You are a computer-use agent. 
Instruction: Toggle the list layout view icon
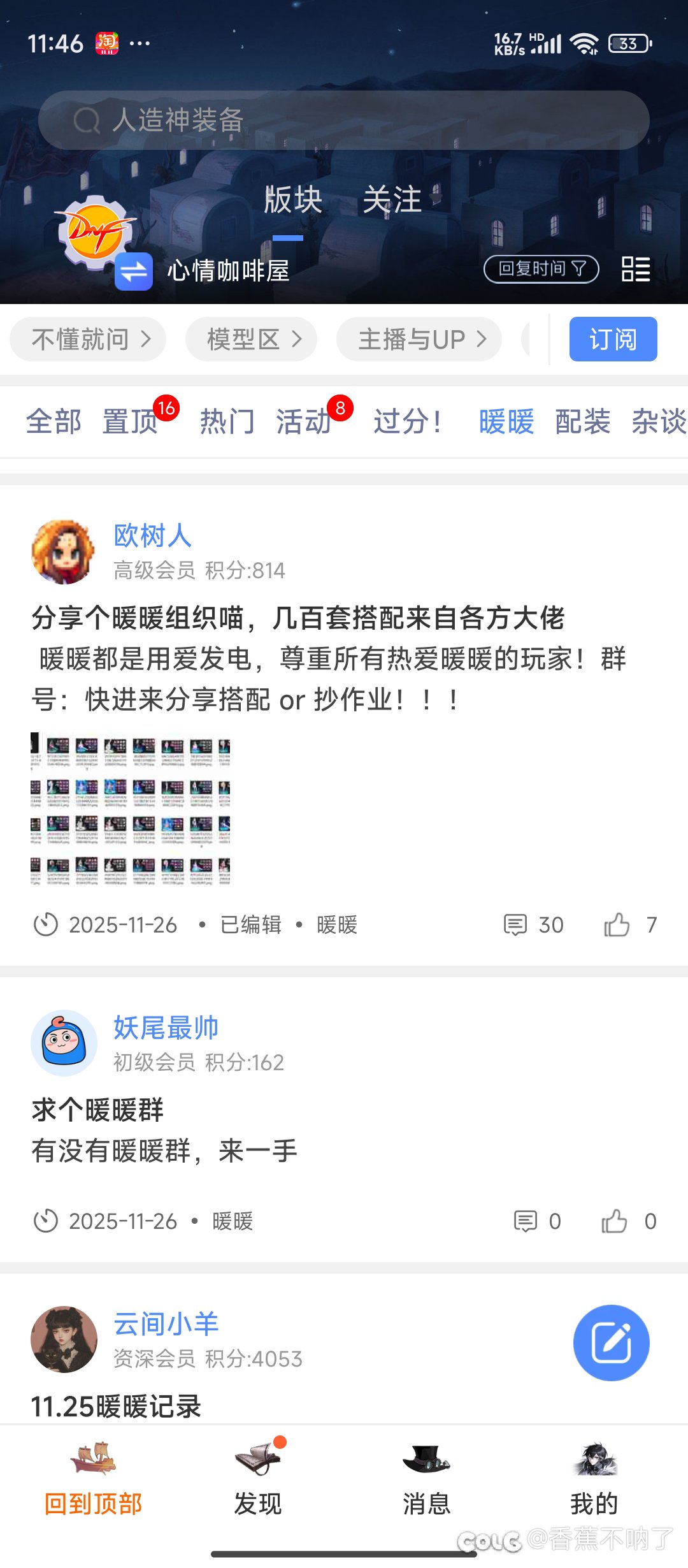pyautogui.click(x=635, y=269)
